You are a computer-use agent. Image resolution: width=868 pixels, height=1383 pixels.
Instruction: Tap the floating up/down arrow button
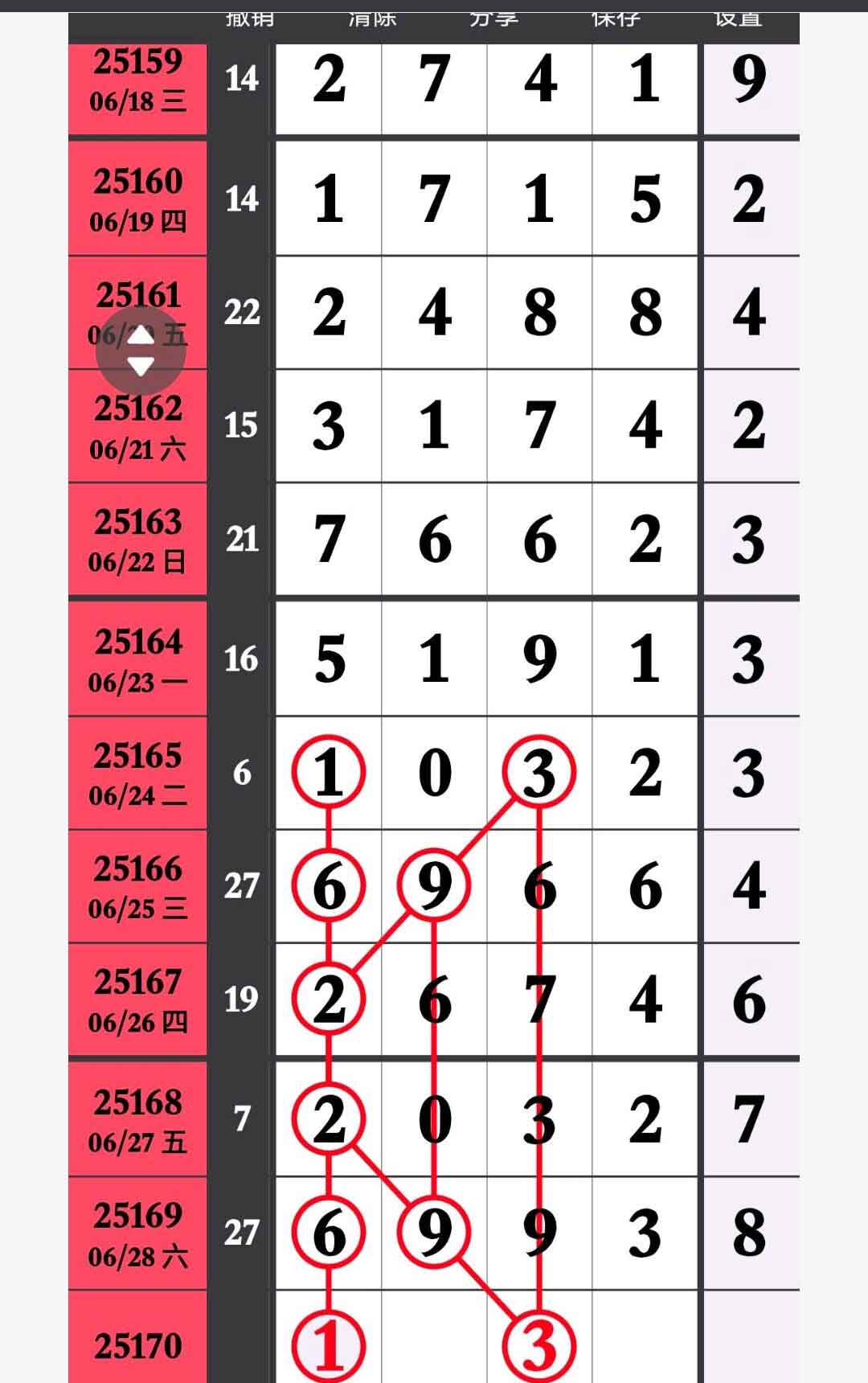[141, 351]
